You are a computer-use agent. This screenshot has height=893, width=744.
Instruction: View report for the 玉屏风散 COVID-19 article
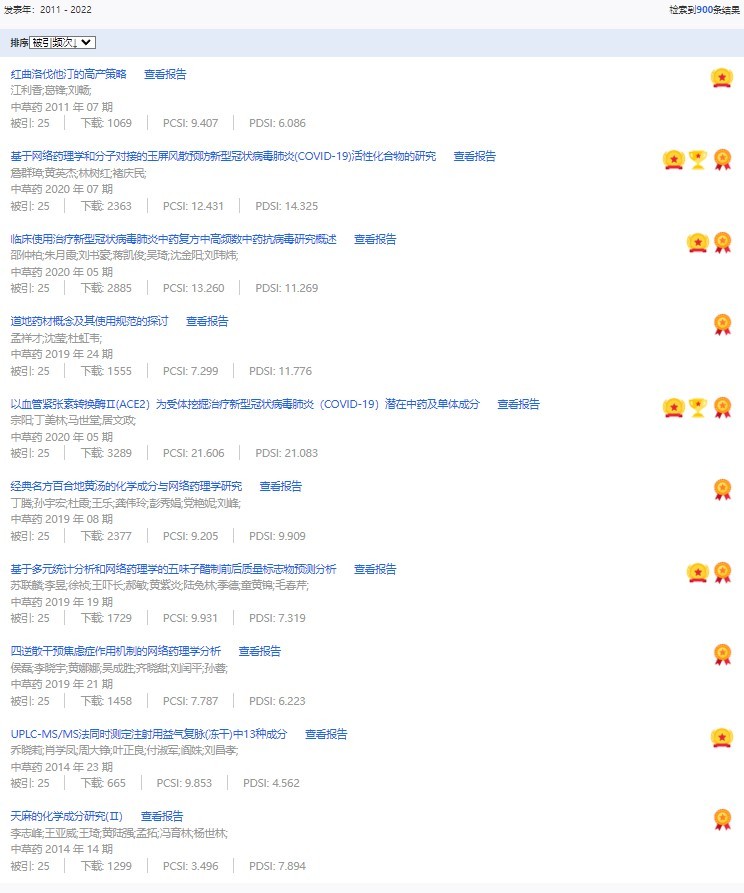474,156
